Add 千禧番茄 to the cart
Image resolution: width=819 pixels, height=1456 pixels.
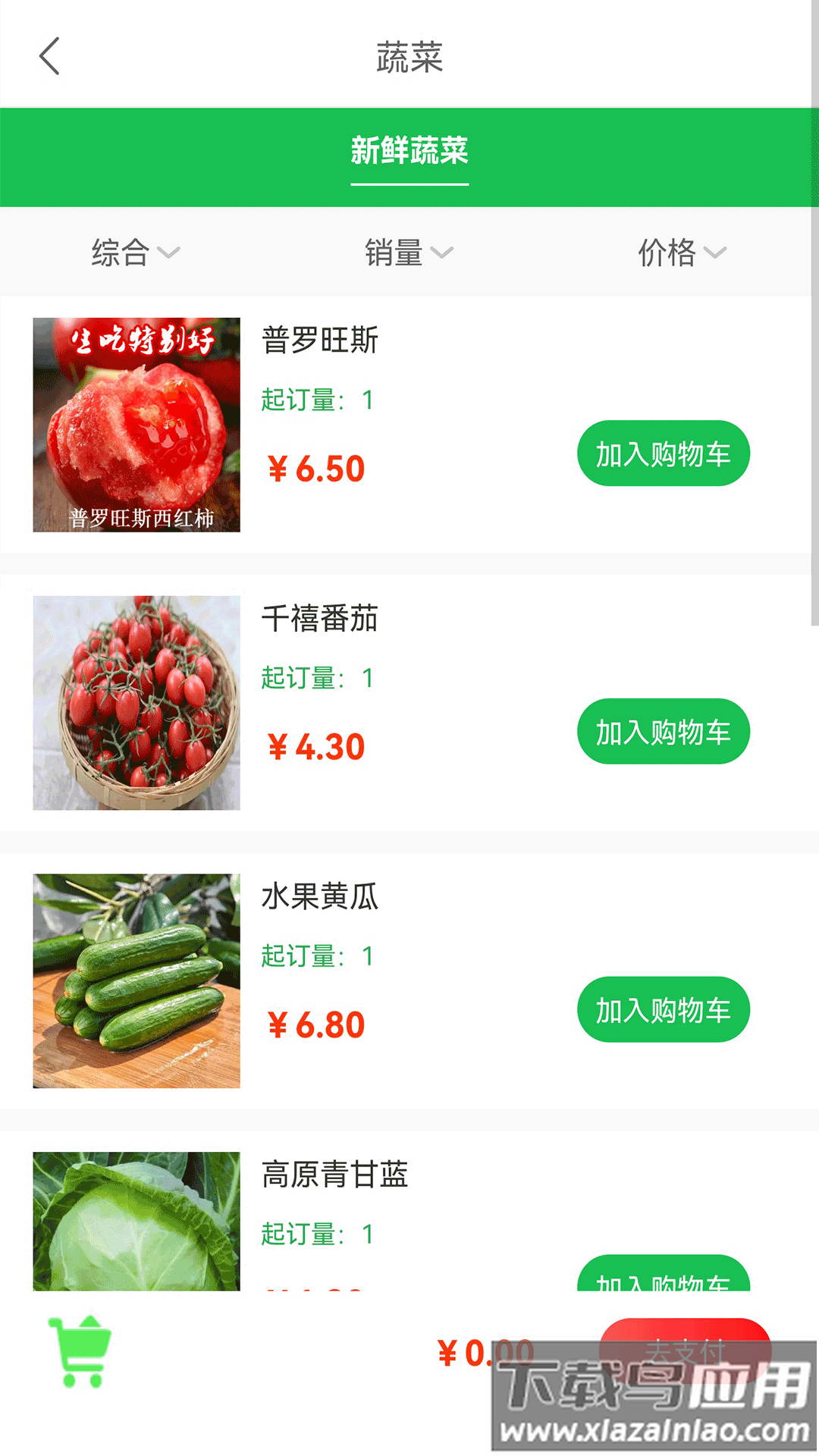click(663, 730)
